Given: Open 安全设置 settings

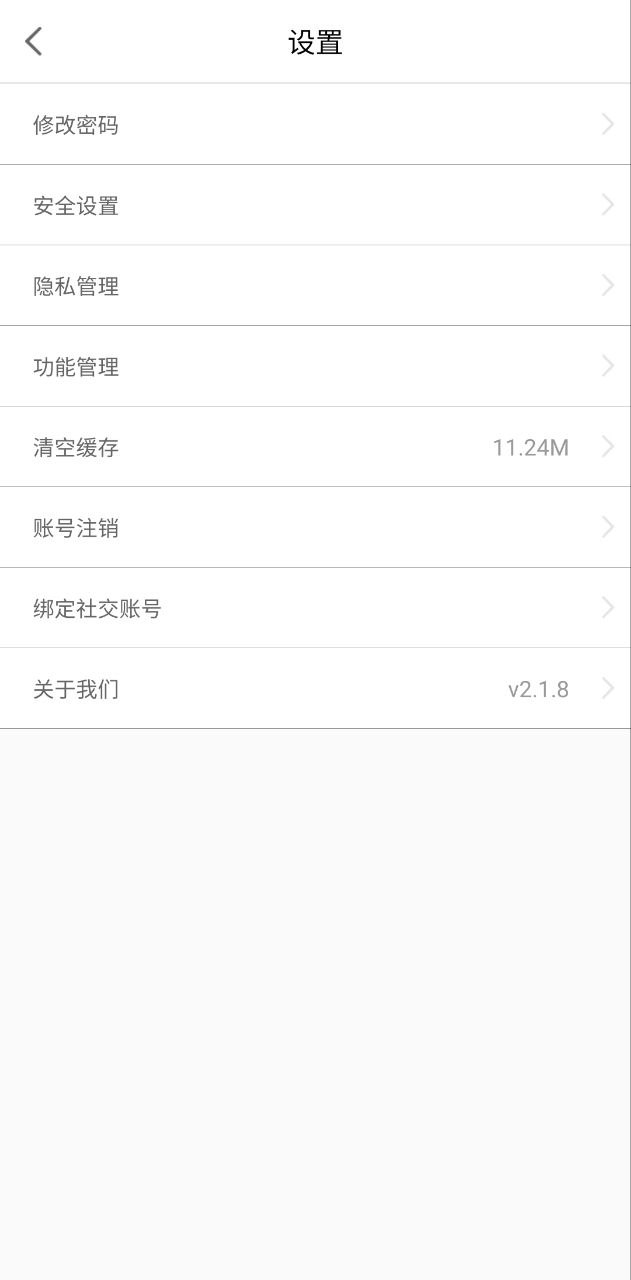Looking at the screenshot, I should point(315,205).
